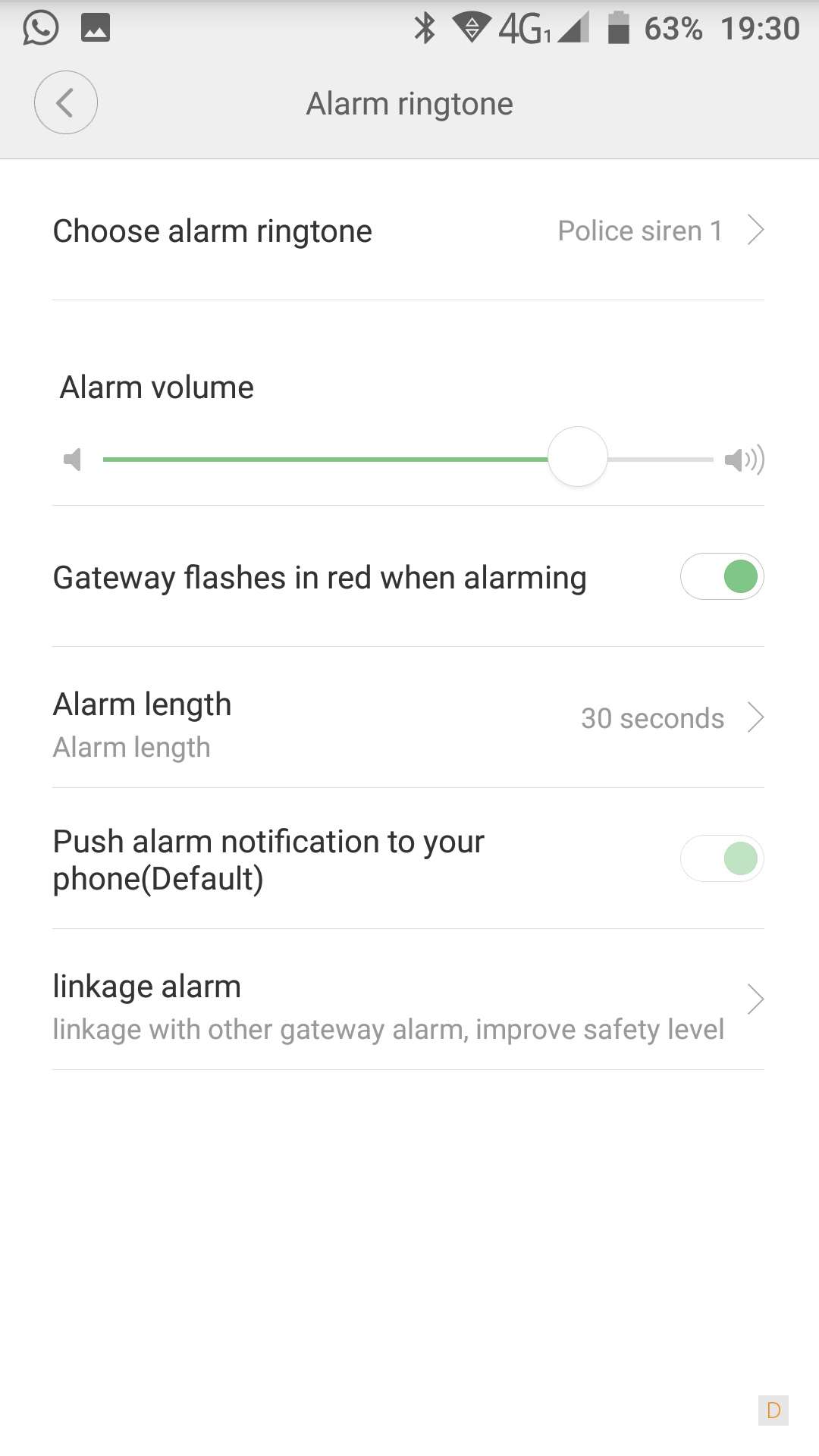Toggle push alarm notification to phone
This screenshot has height=1456, width=819.
[722, 858]
